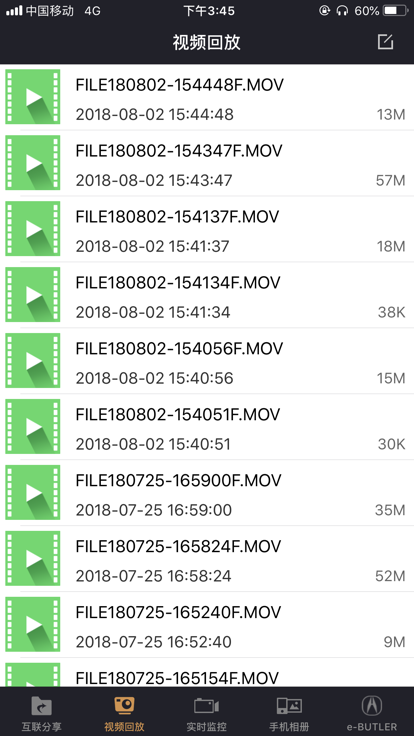The image size is (414, 736).
Task: Select FILE180802-154051F.MOV in the list
Action: pos(207,426)
